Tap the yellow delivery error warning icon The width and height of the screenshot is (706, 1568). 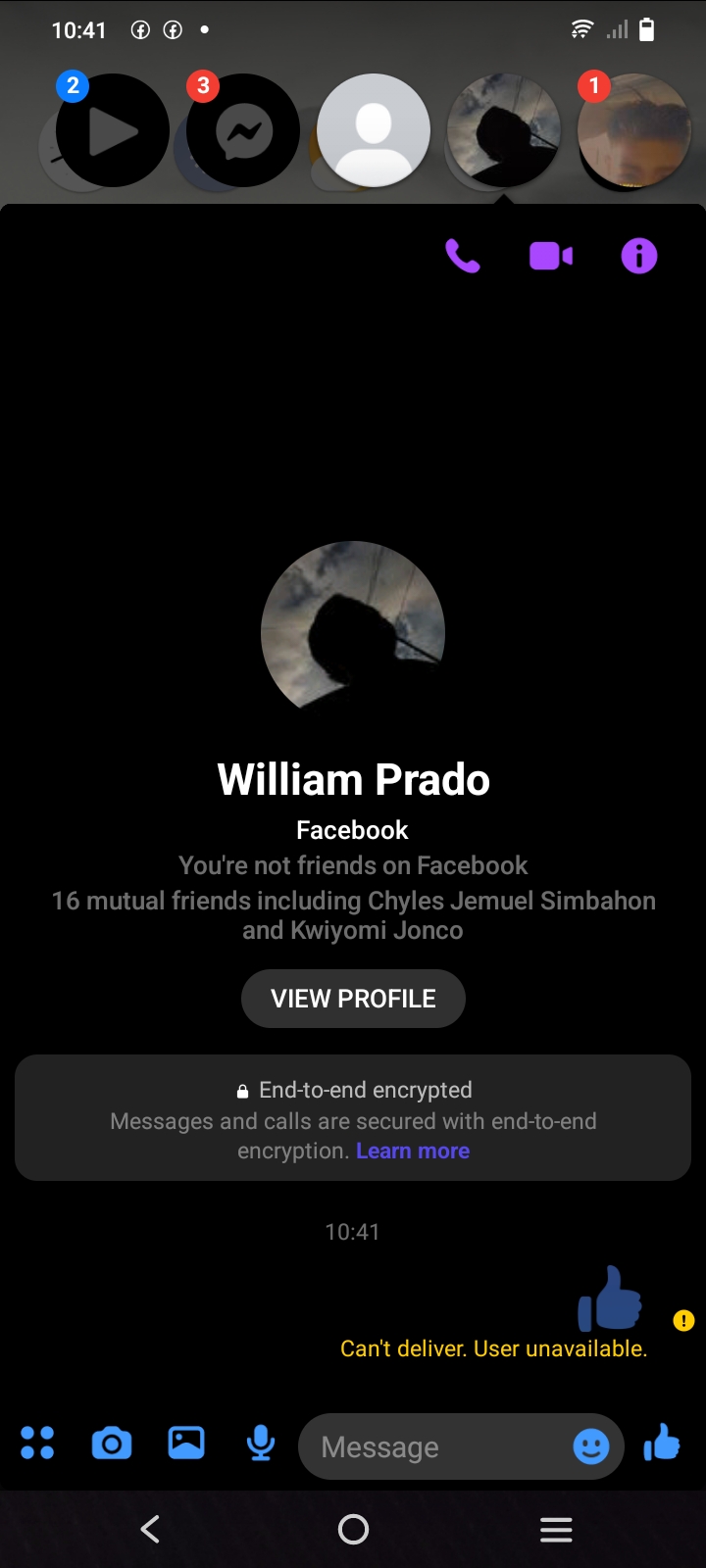[x=683, y=1321]
